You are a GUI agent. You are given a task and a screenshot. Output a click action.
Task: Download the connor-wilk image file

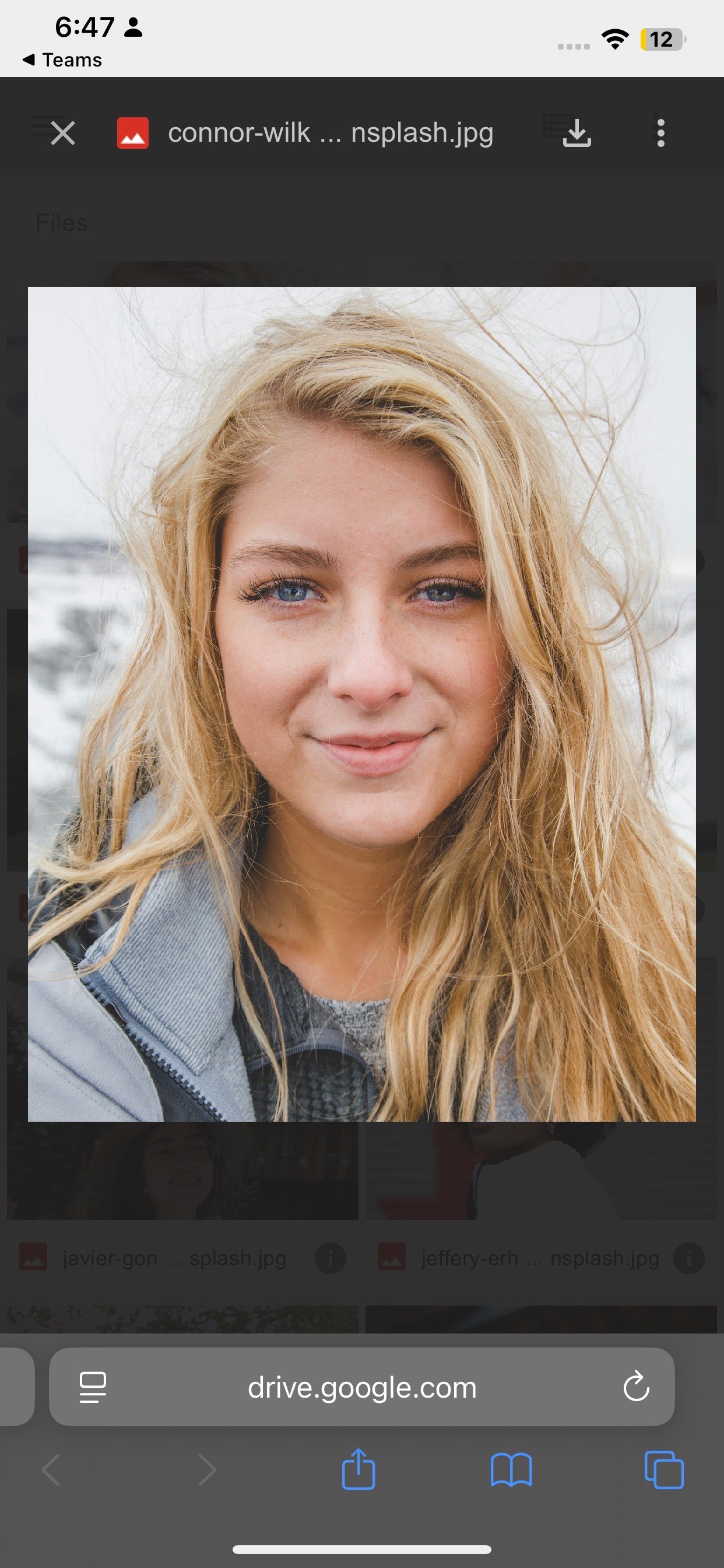click(x=576, y=132)
